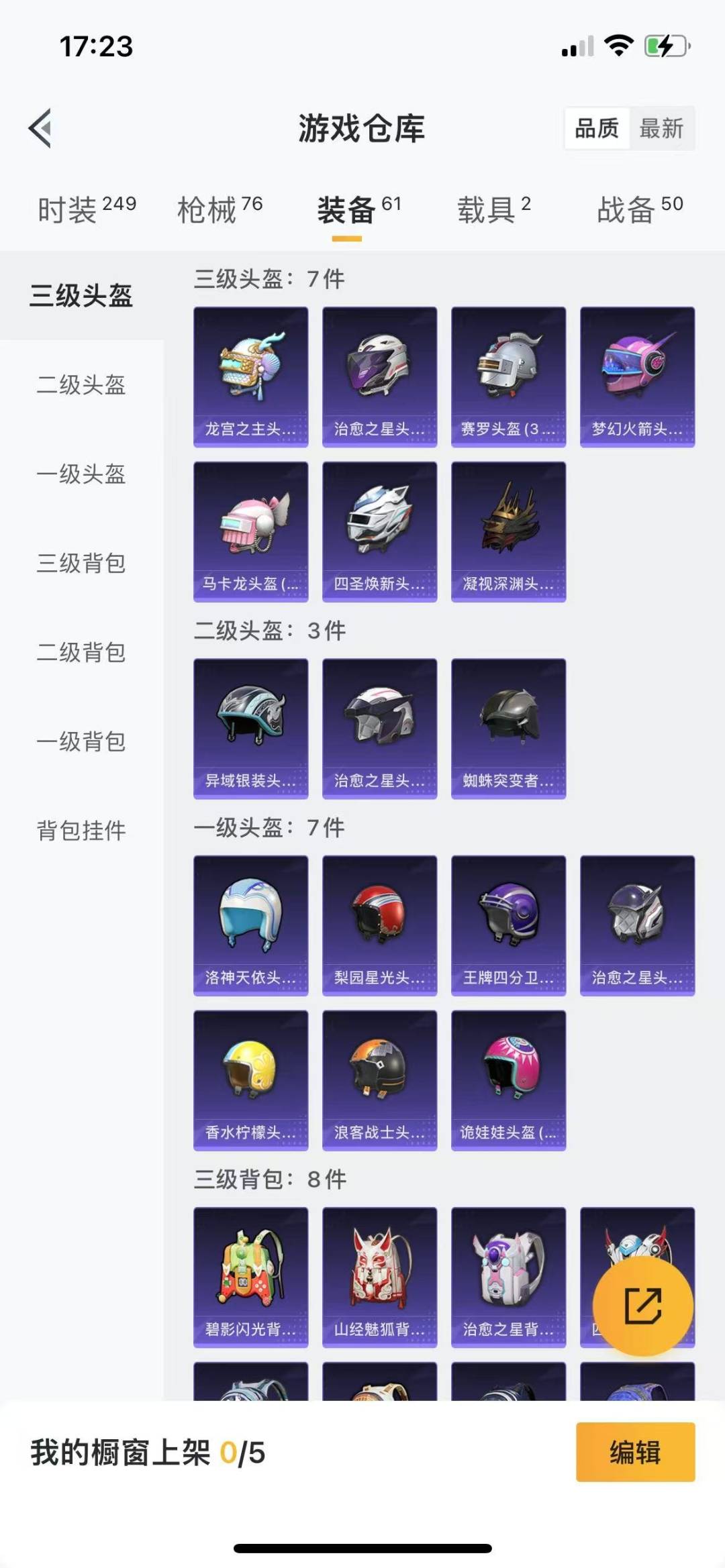Open the 凝视深渊 helmet item
Screen dimensions: 725x1568
508,531
